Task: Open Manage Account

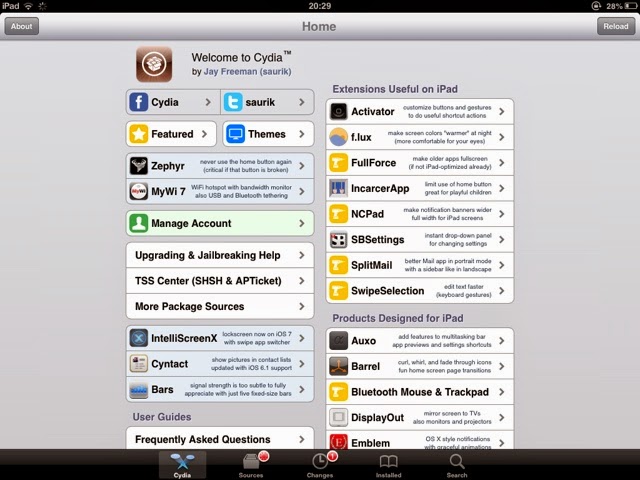Action: click(x=219, y=224)
